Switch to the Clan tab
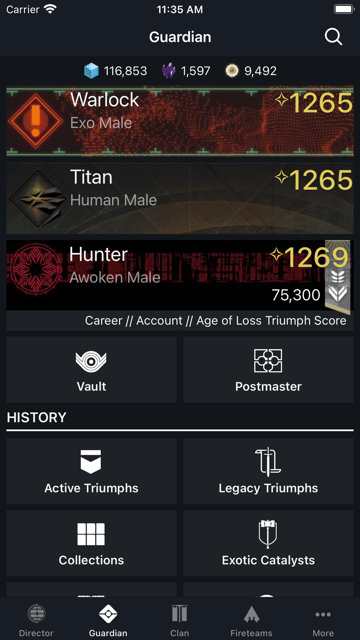 click(x=180, y=621)
